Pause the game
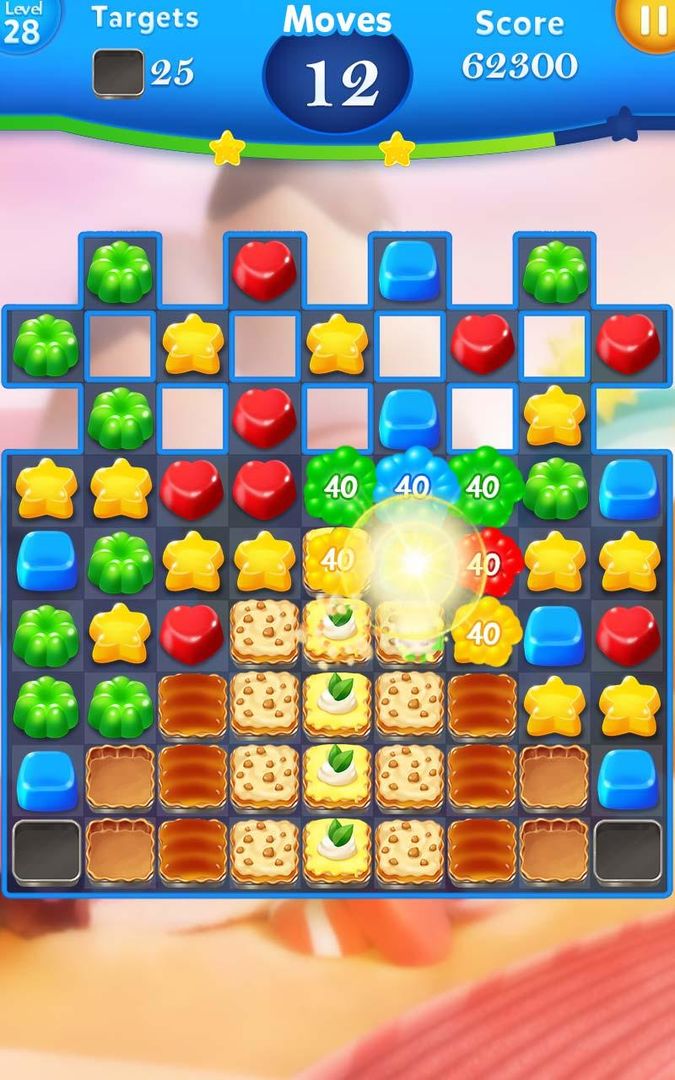This screenshot has width=675, height=1080. 649,20
